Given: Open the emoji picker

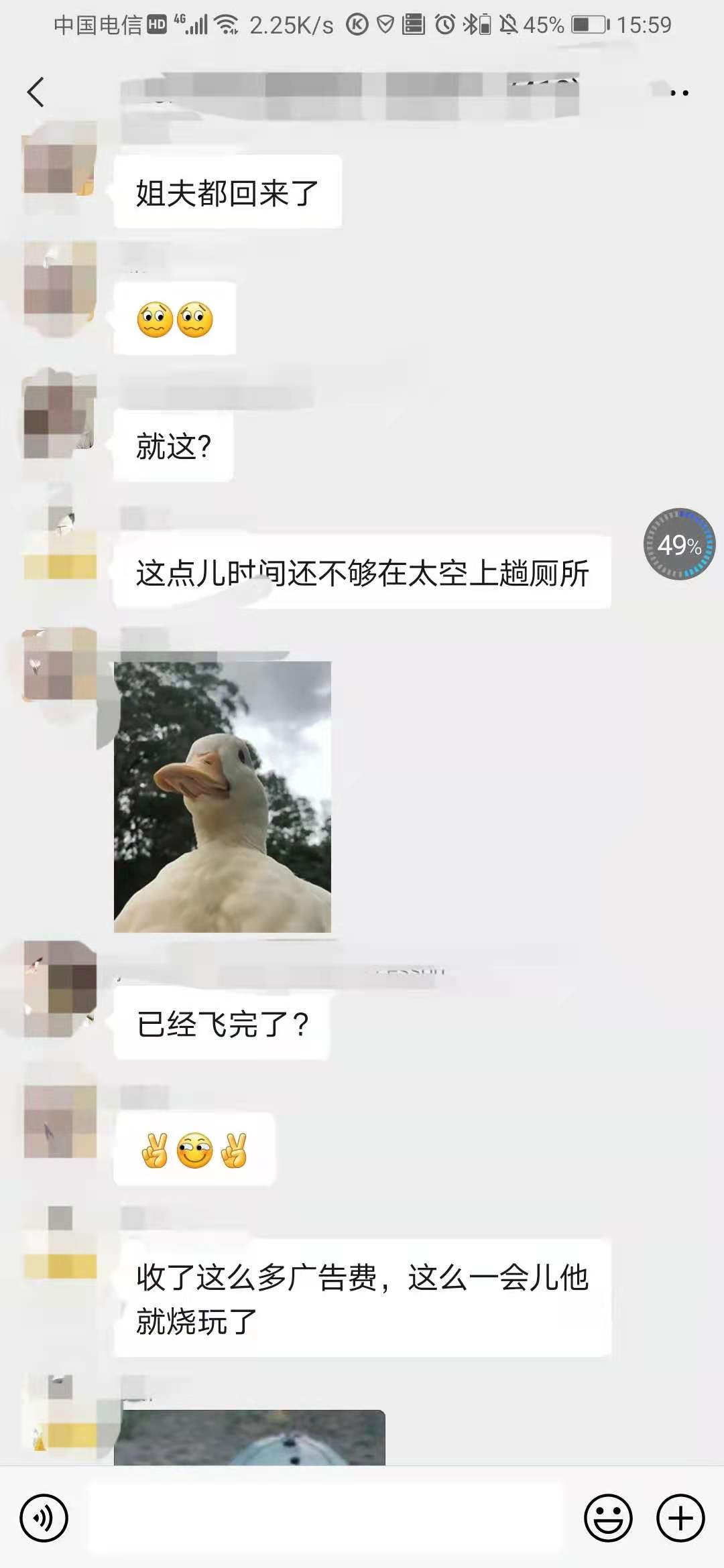Looking at the screenshot, I should point(608,1518).
